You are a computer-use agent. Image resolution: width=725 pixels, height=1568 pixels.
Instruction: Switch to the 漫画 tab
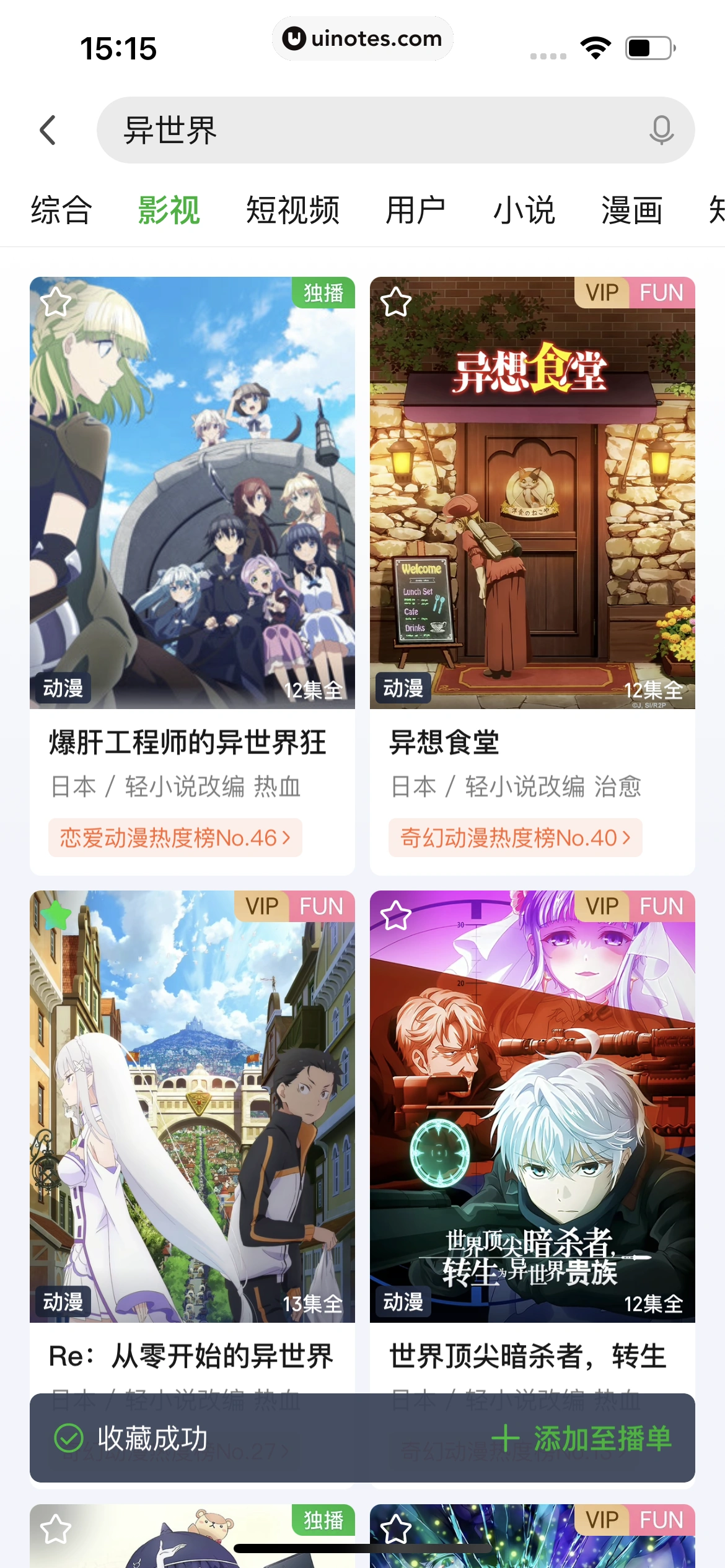(x=631, y=211)
